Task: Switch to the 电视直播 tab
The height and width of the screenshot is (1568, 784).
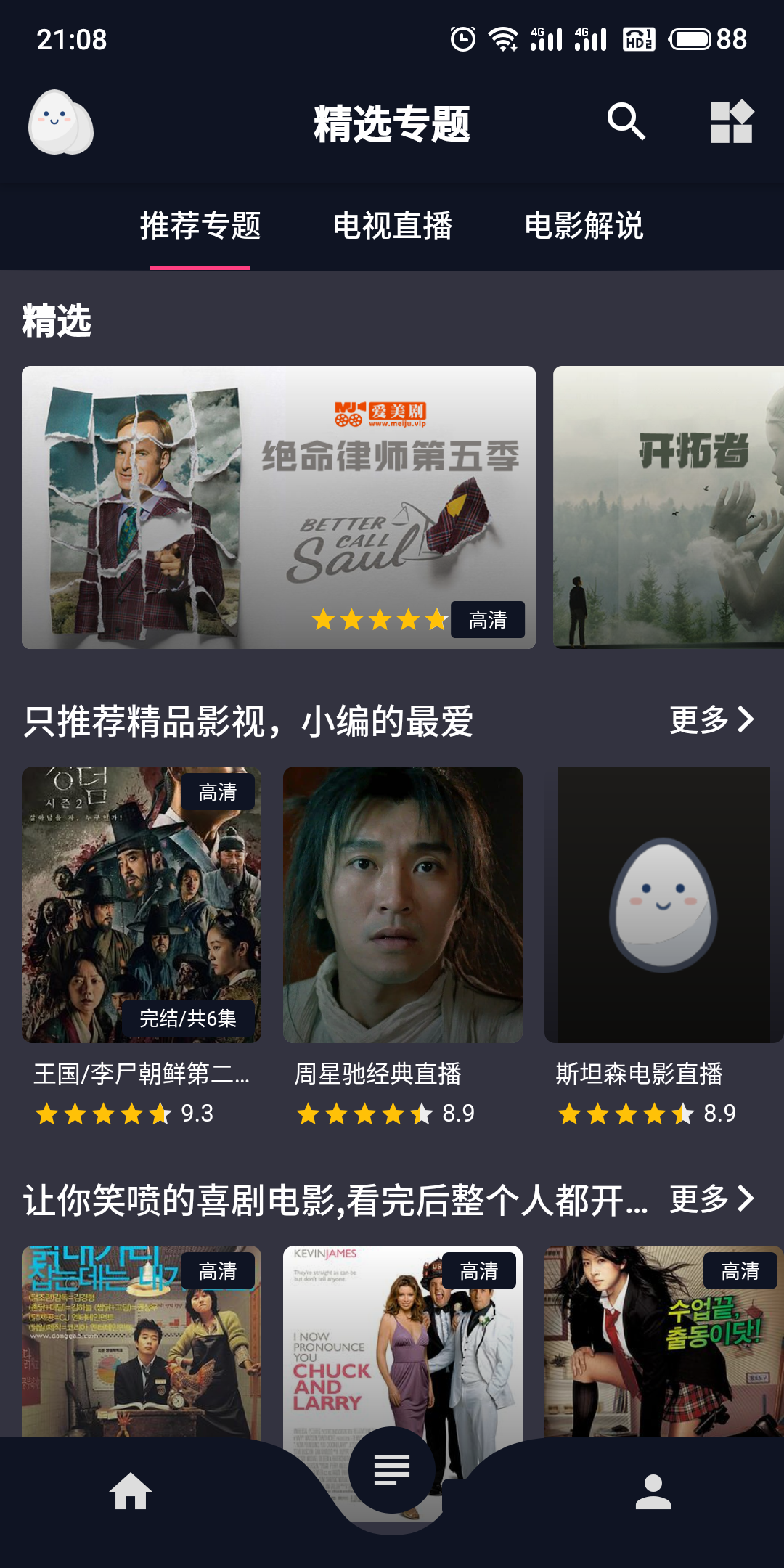Action: pyautogui.click(x=394, y=226)
